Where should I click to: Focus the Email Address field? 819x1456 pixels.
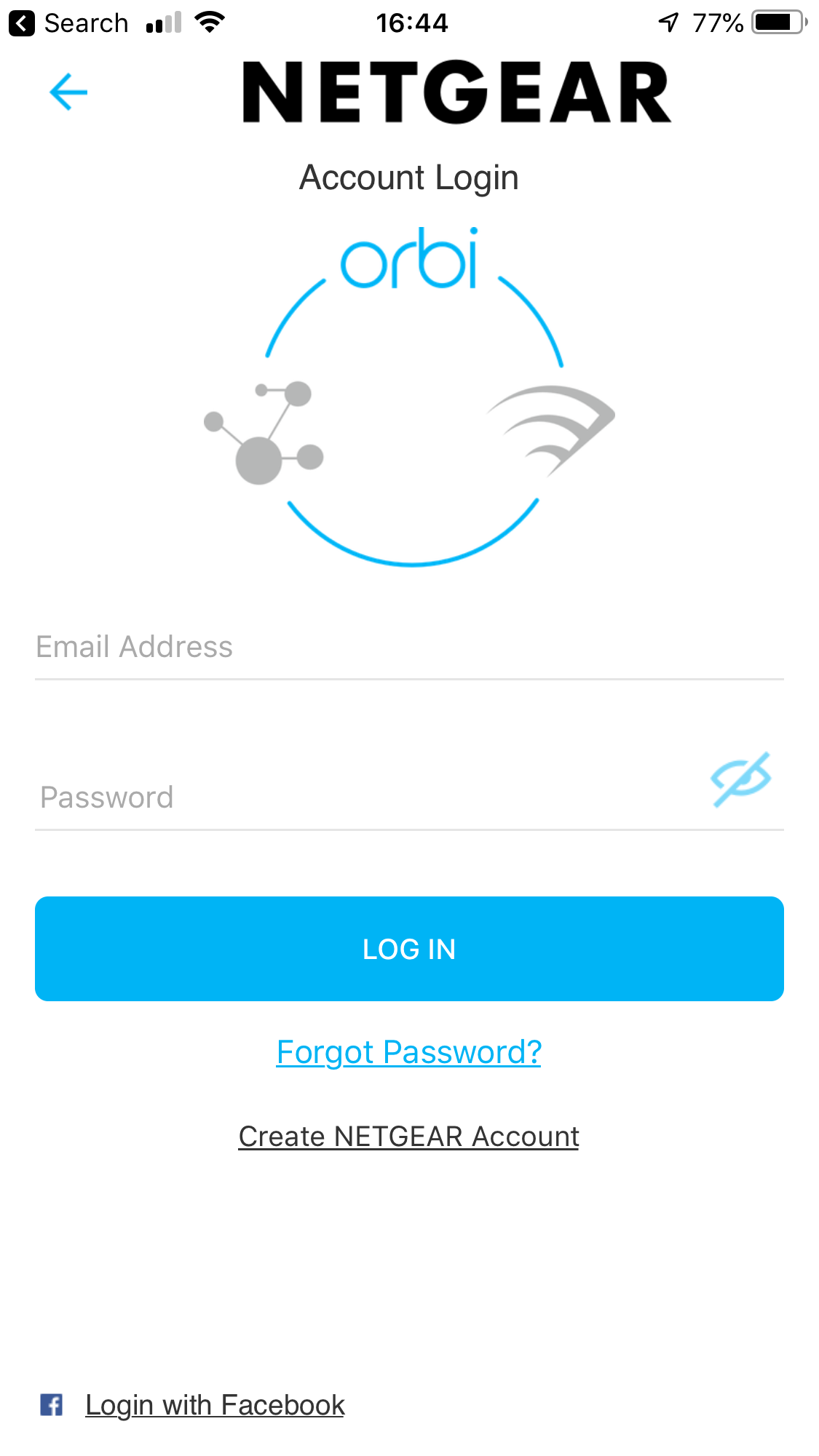click(408, 647)
